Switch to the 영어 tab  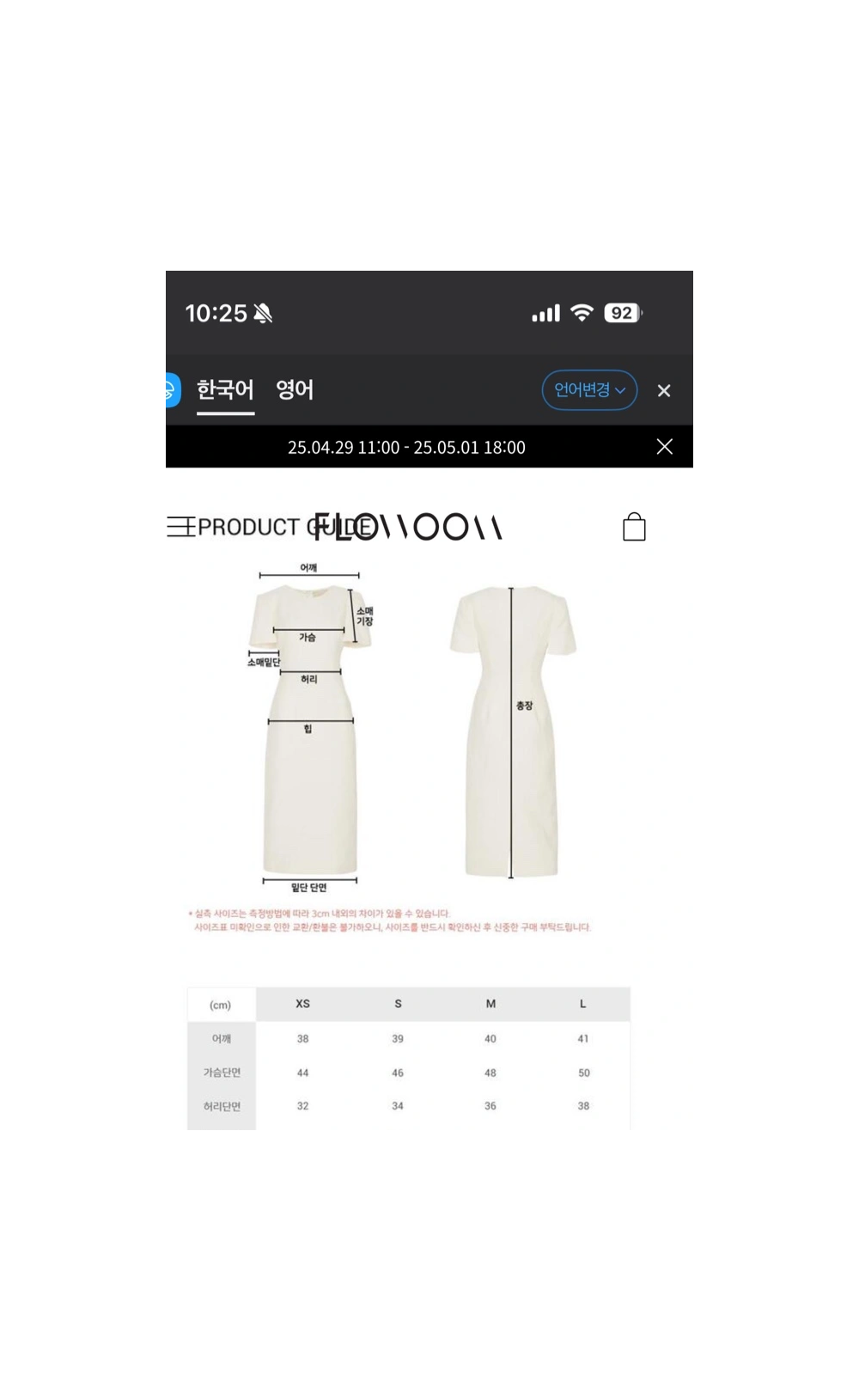pos(295,390)
